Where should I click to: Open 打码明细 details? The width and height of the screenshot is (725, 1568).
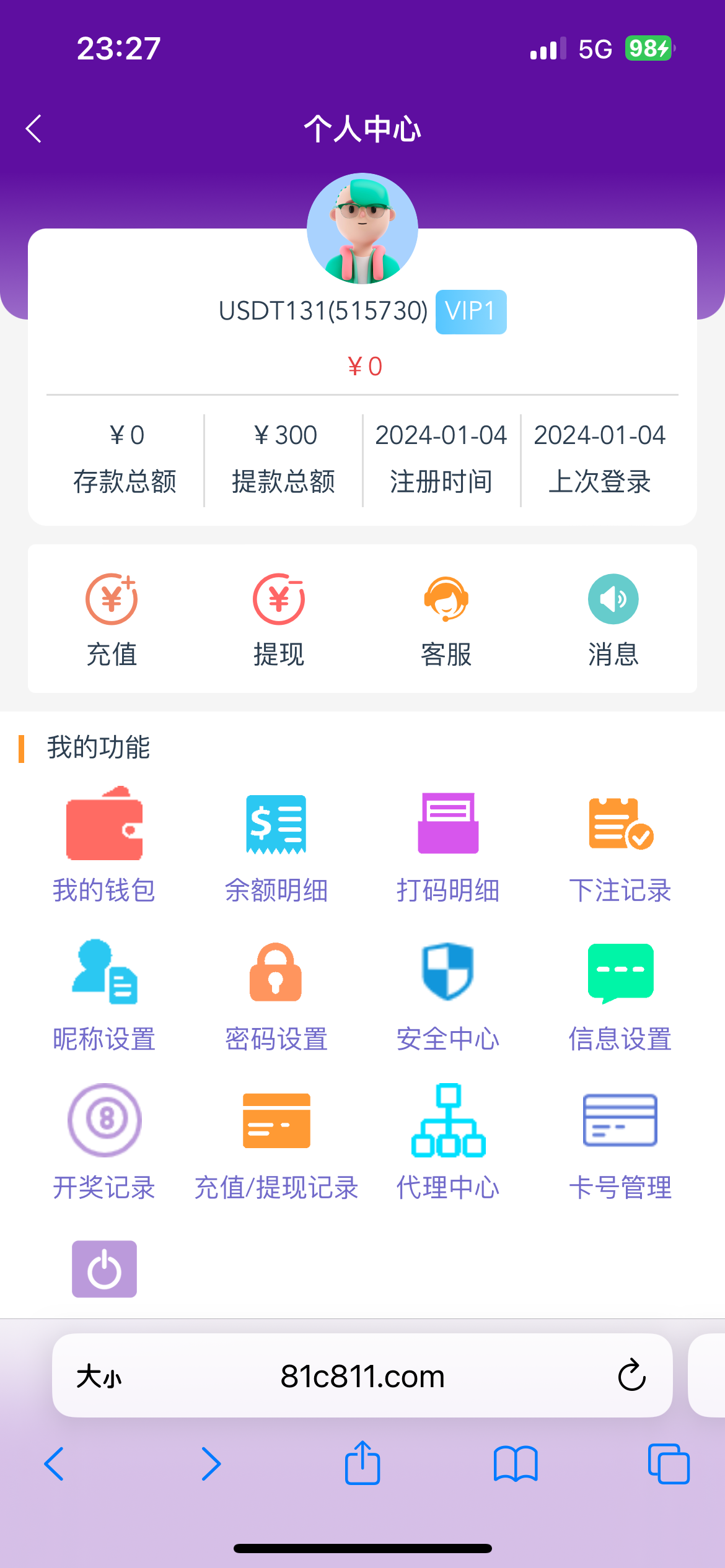[448, 845]
